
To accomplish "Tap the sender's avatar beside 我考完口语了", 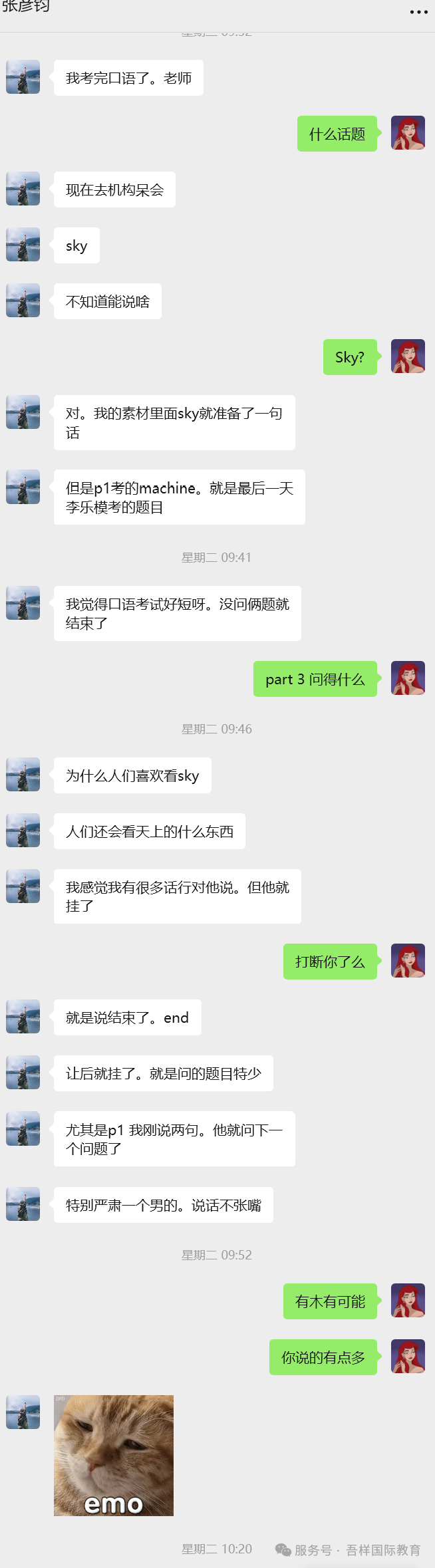I will tap(23, 77).
